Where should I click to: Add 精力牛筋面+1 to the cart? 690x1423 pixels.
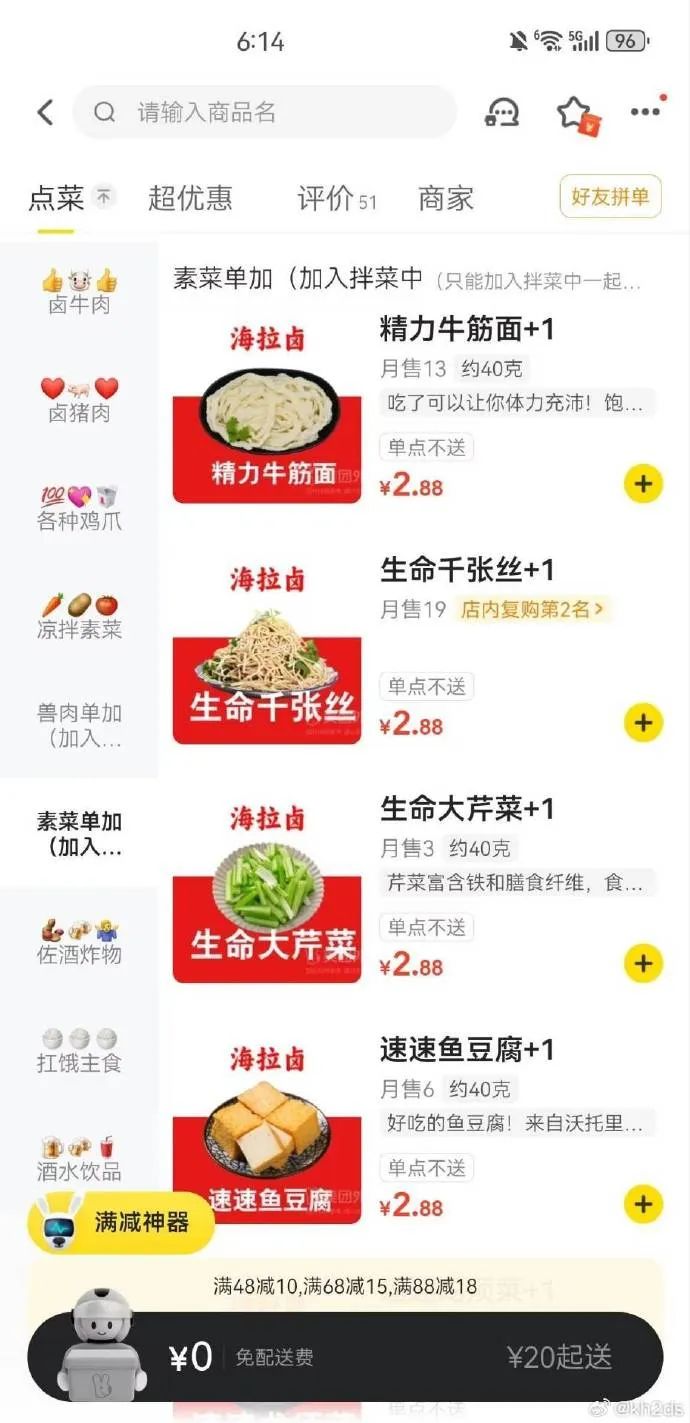click(643, 484)
